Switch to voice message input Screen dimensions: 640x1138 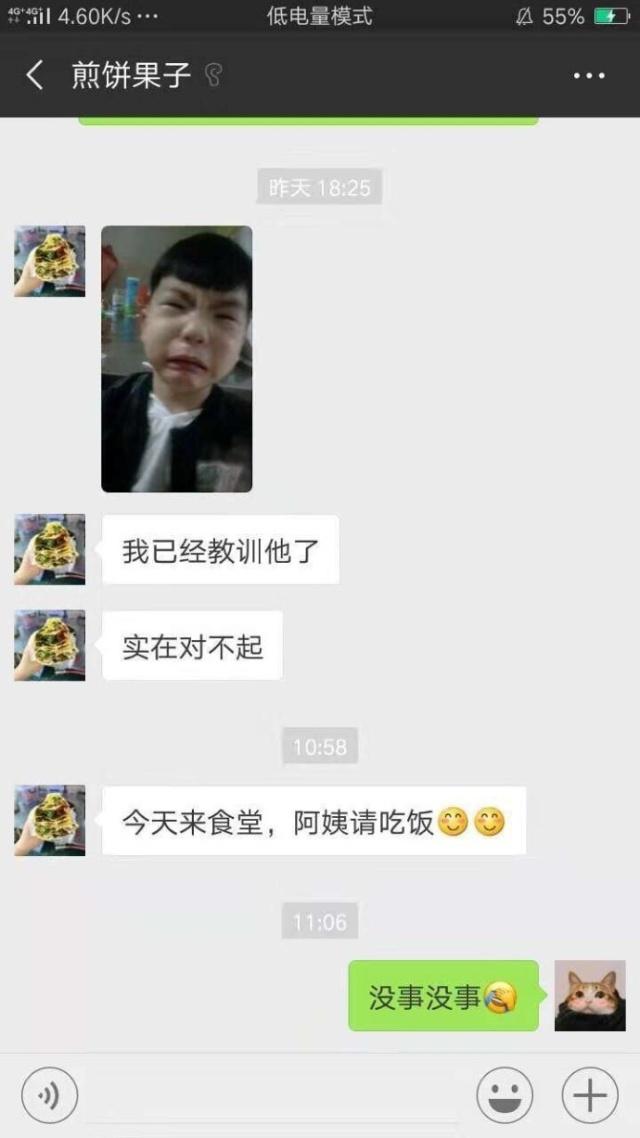[49, 1095]
